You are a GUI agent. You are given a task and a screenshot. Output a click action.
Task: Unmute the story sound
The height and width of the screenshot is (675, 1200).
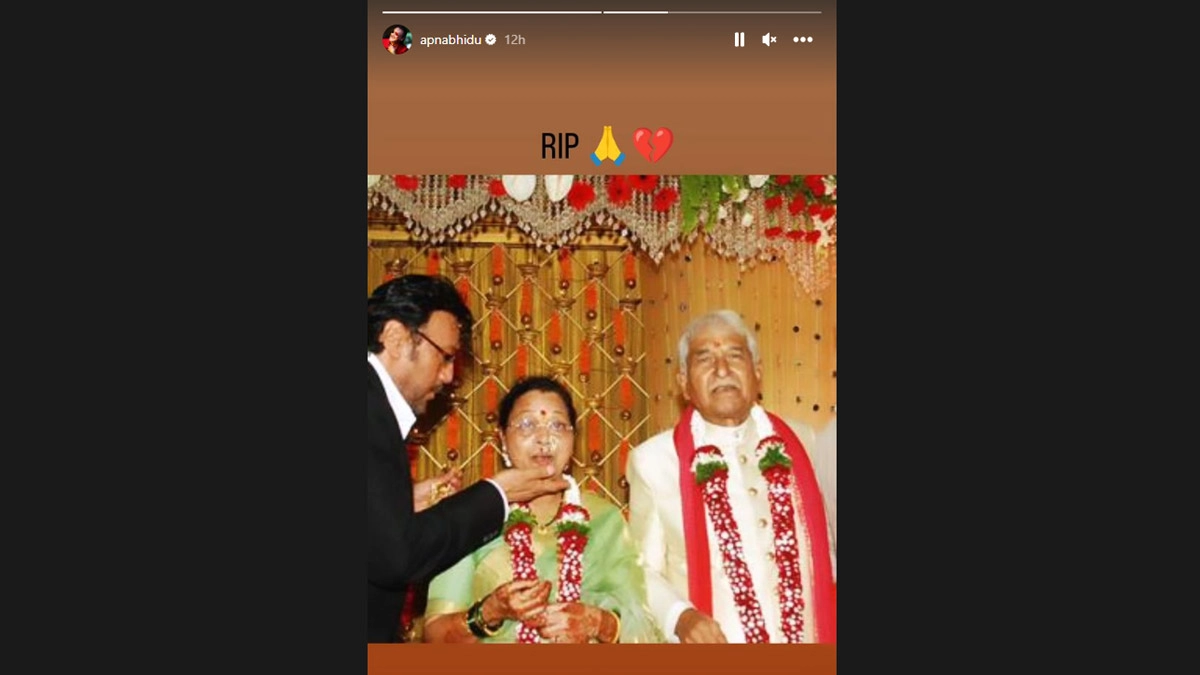tap(769, 39)
